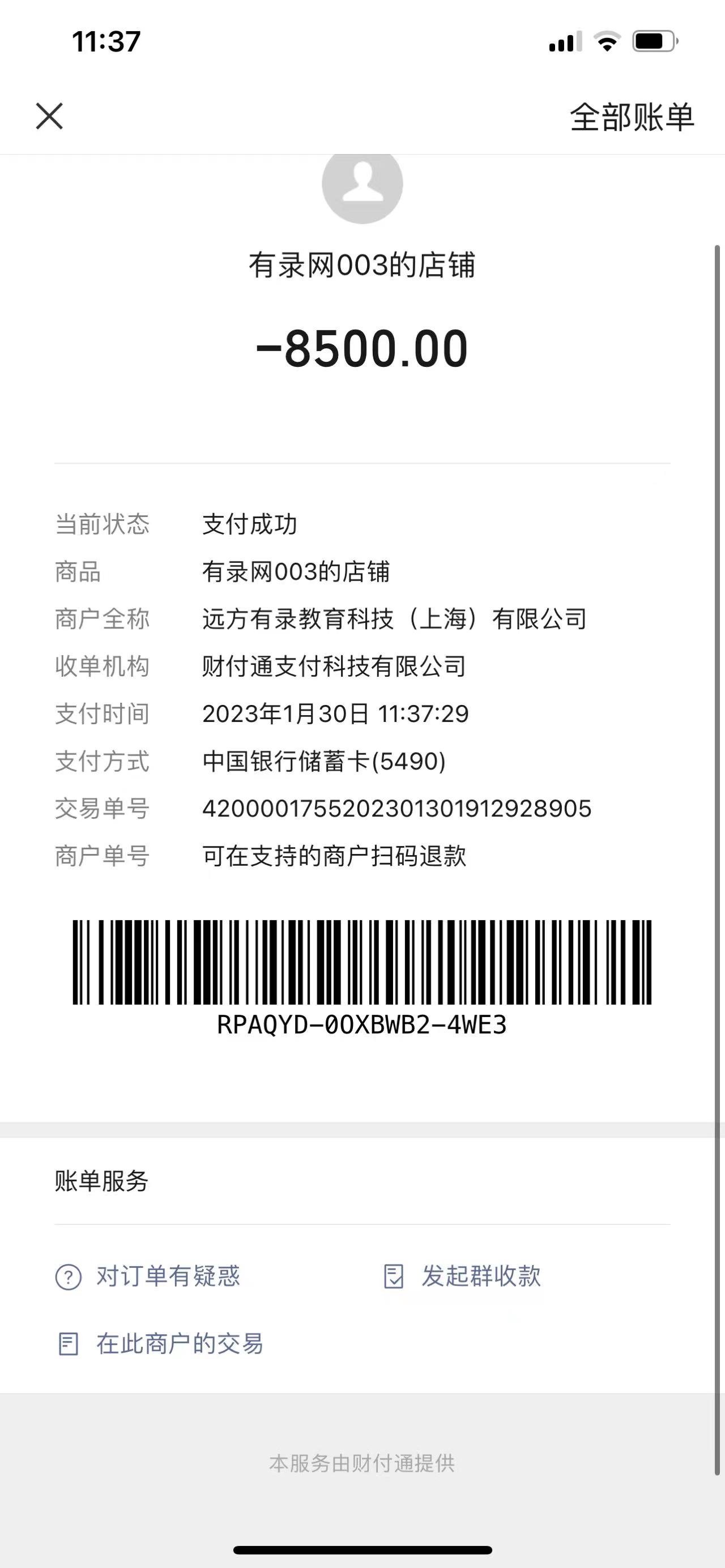
Task: Tap 对订单有疑惑 order question link
Action: [x=148, y=1276]
